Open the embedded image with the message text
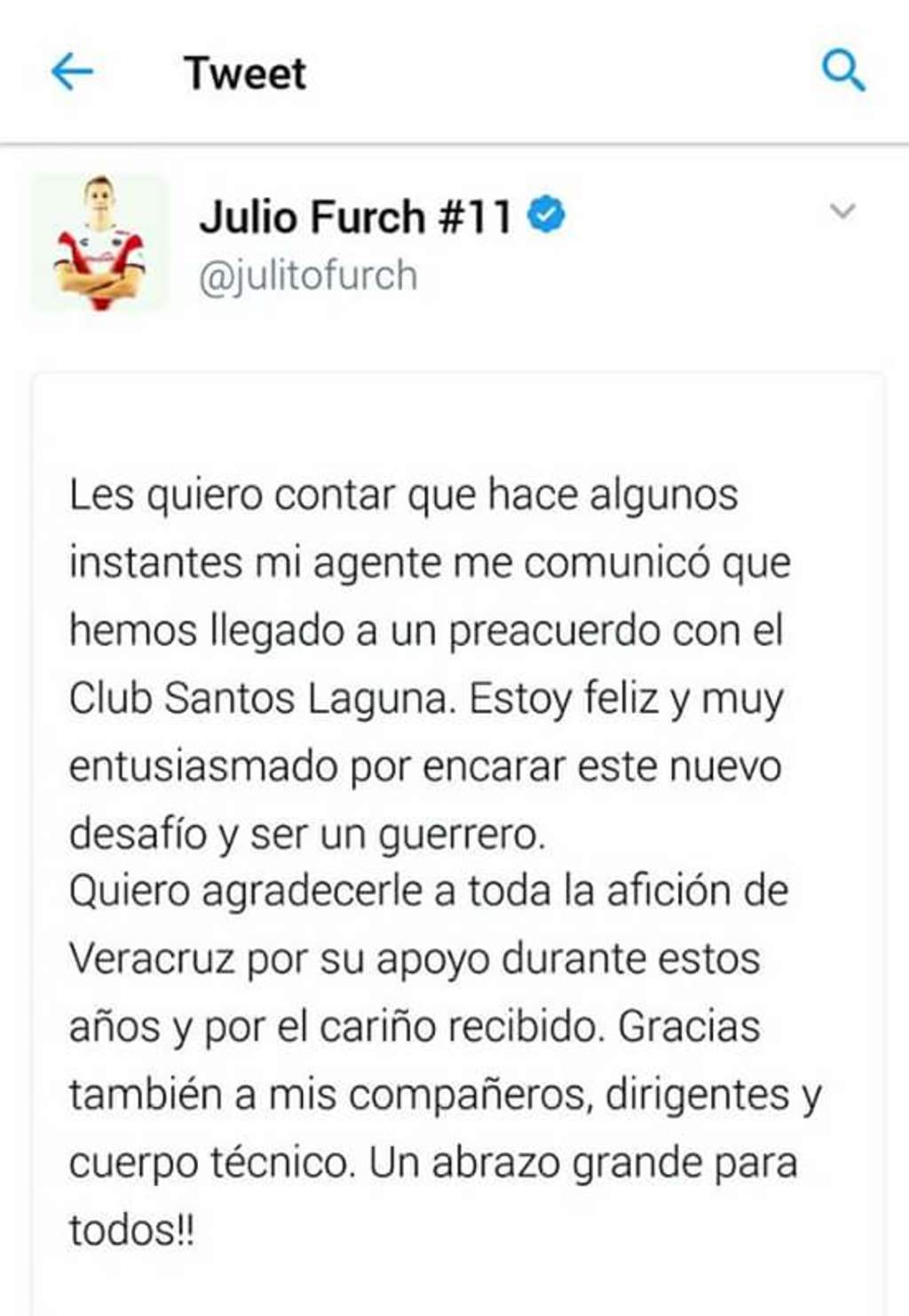The height and width of the screenshot is (1316, 909). 457,844
